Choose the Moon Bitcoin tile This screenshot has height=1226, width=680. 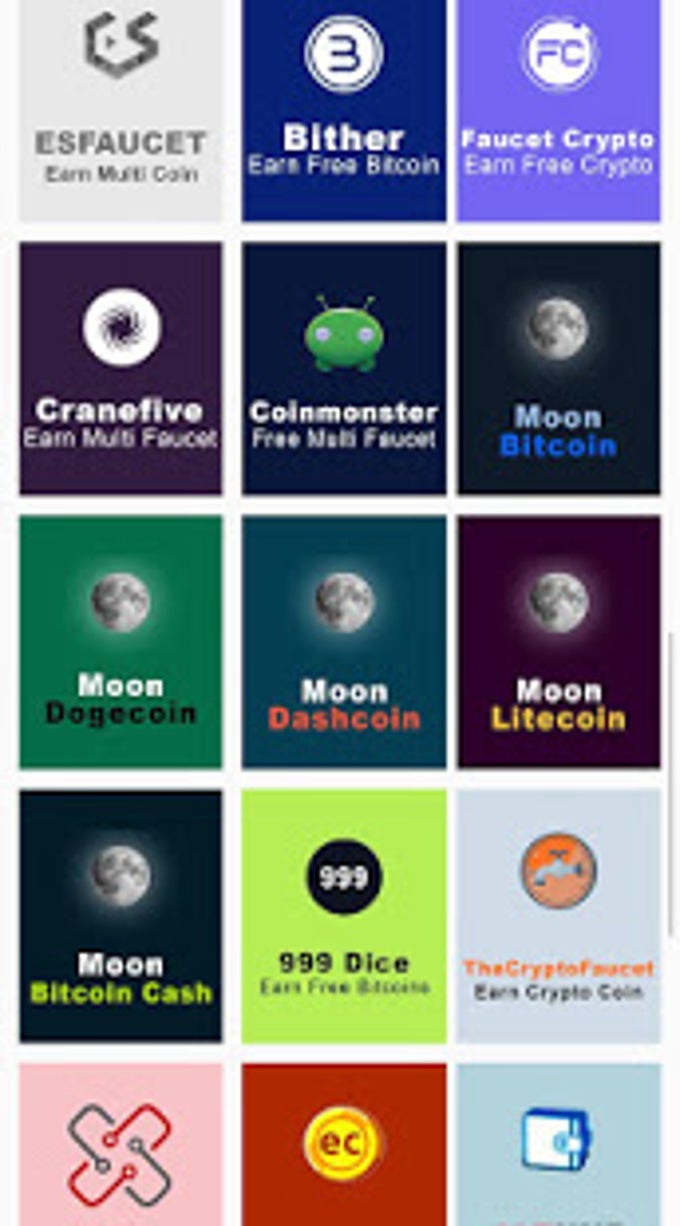tap(558, 368)
